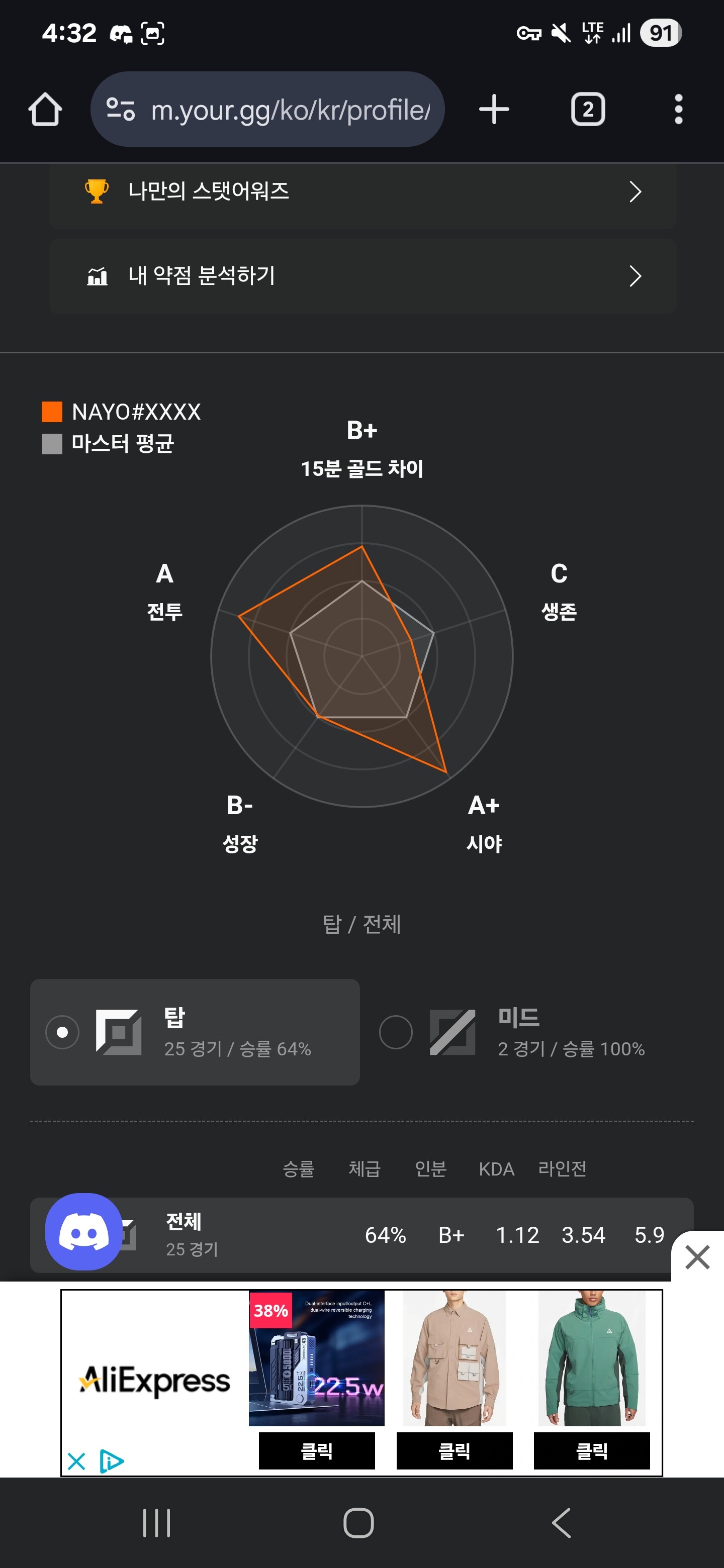Show recent apps from navigation bar
This screenshot has height=1568, width=724.
156,1523
